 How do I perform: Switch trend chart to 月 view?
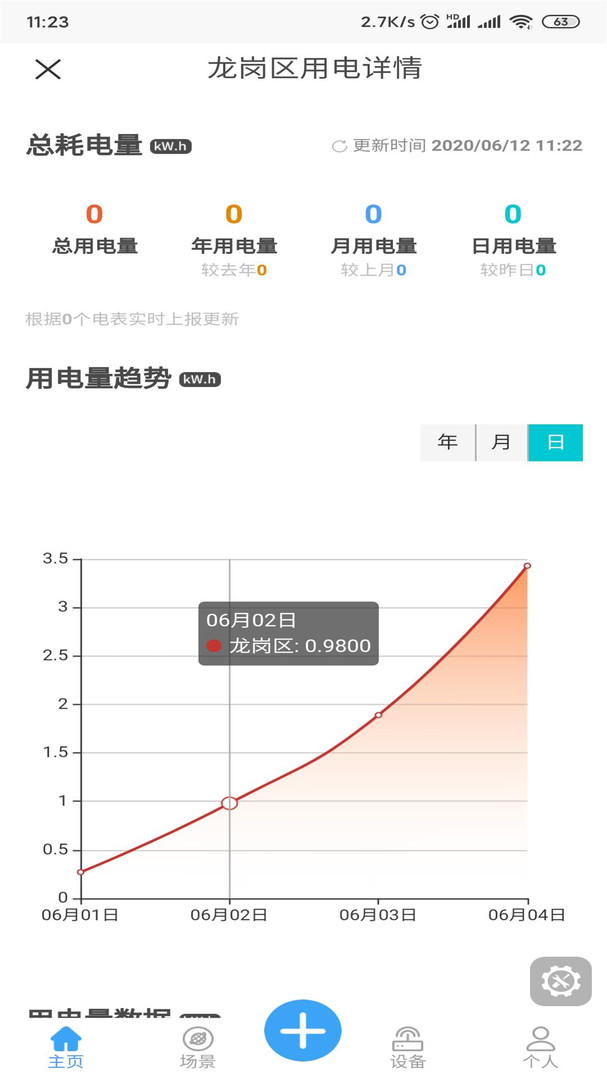click(502, 442)
